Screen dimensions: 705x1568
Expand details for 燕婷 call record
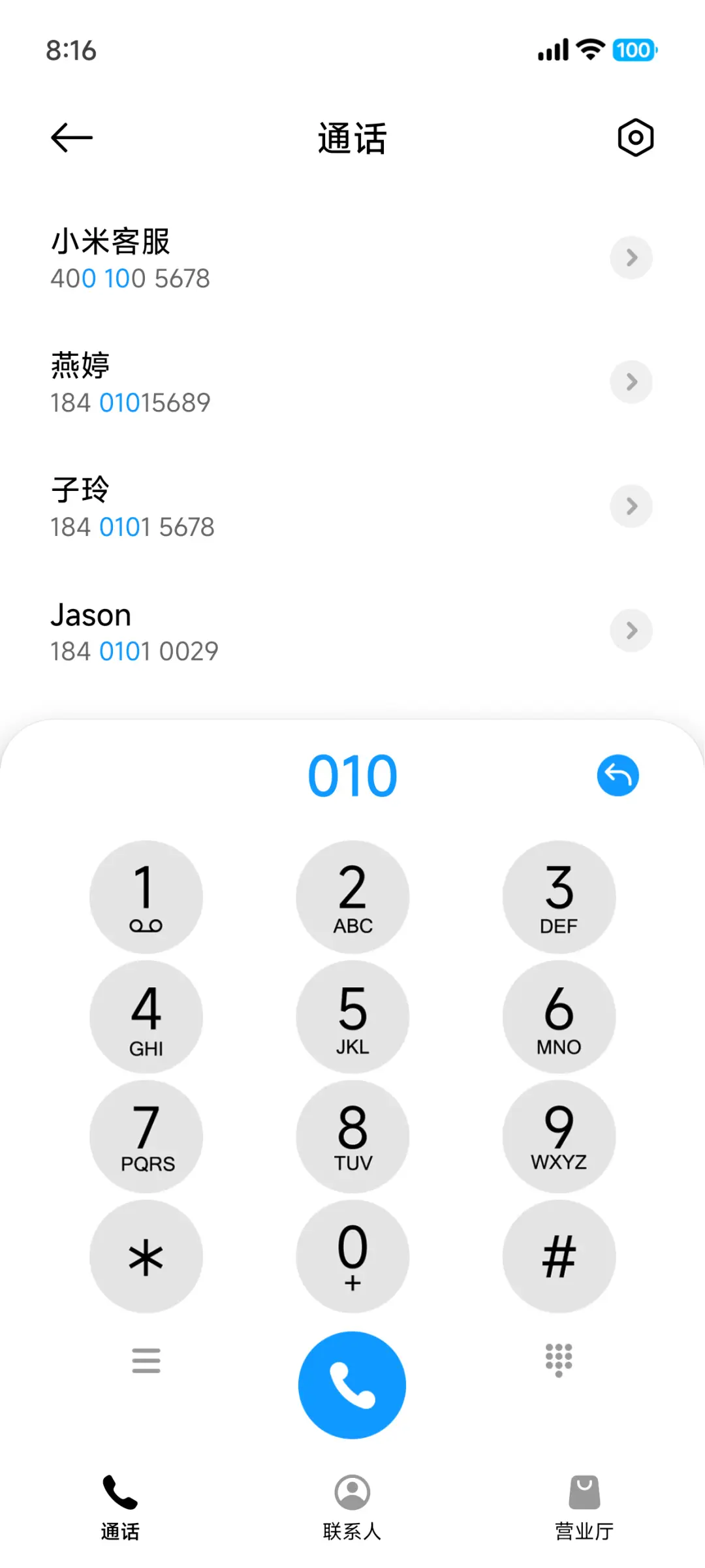[x=631, y=383]
